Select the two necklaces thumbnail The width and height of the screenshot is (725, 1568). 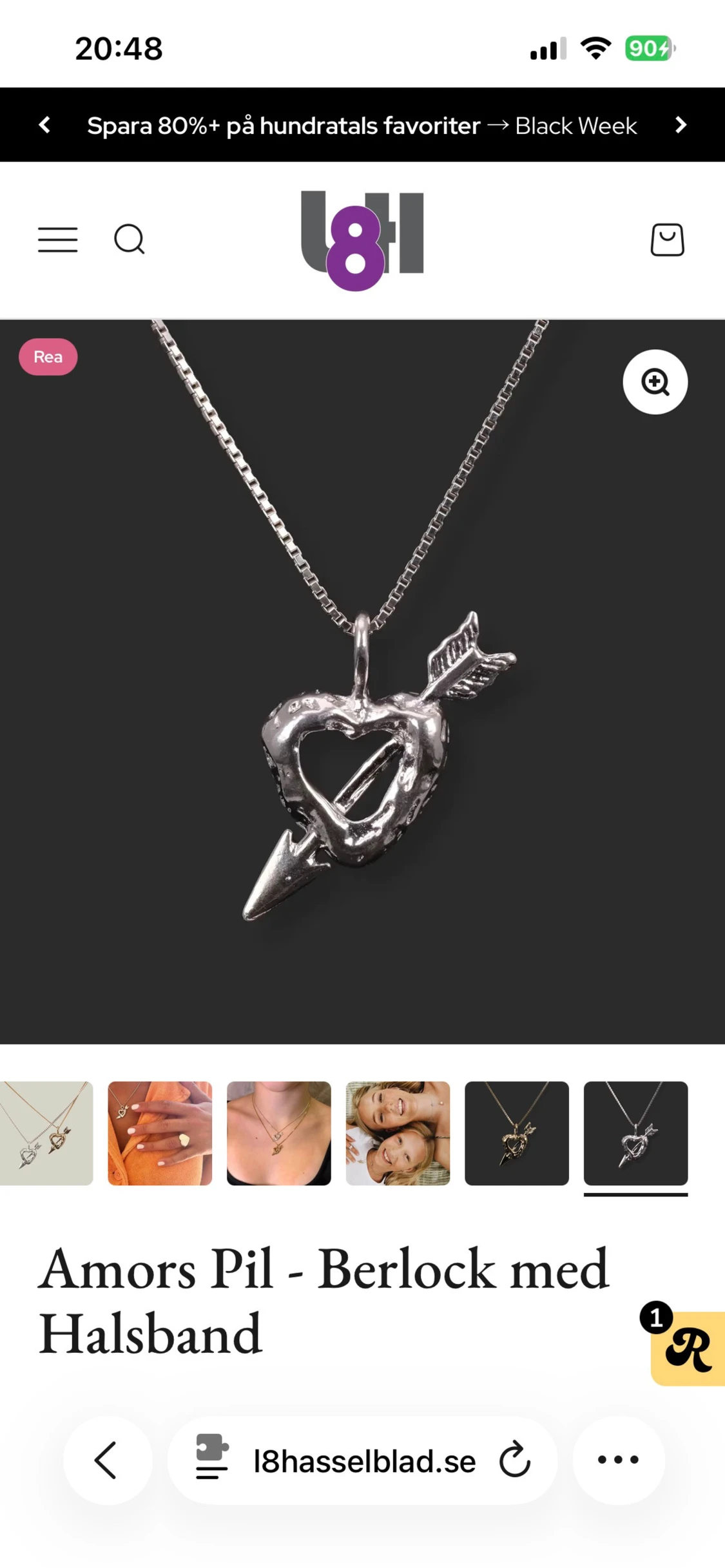tap(46, 1133)
